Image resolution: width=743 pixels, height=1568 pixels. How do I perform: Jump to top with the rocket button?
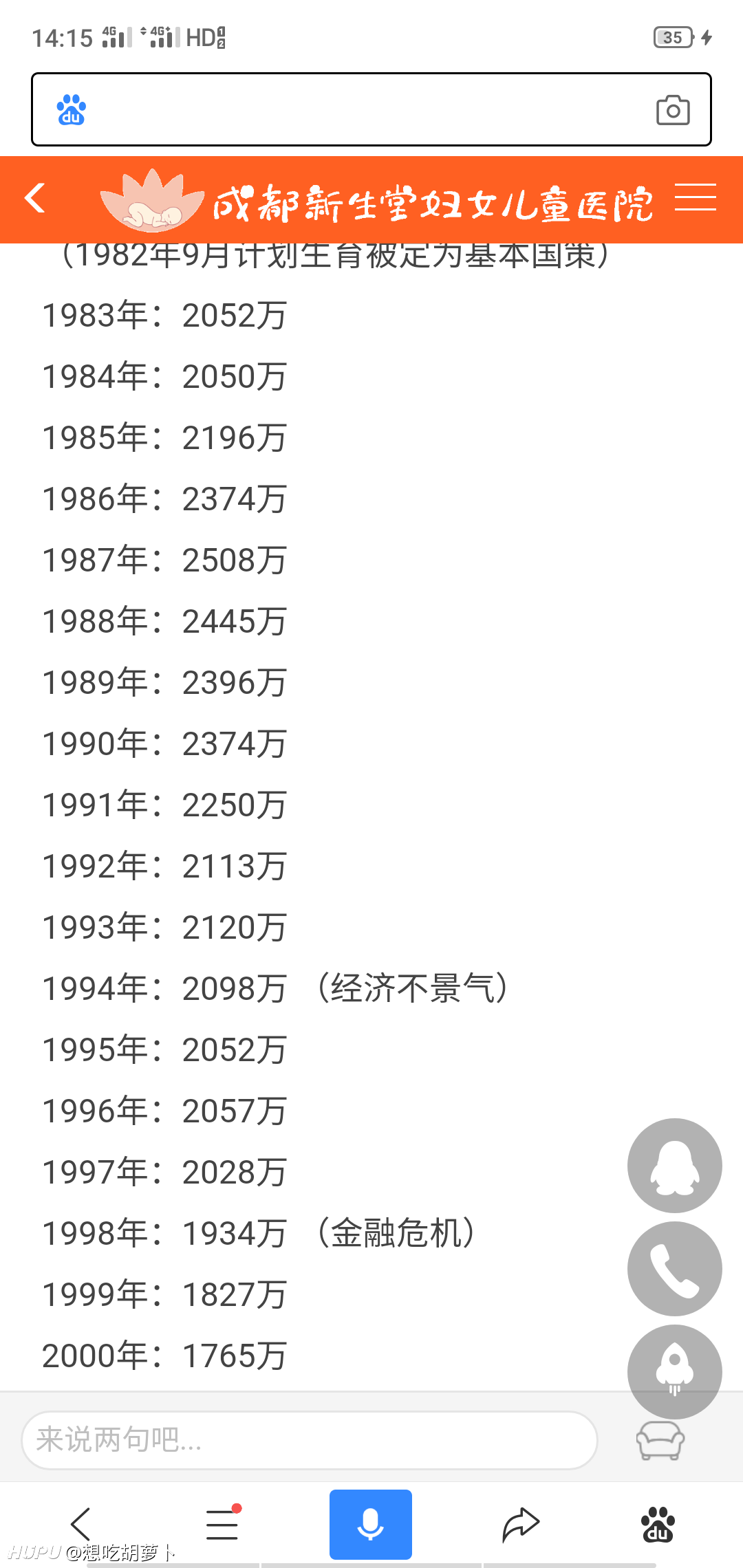[674, 1371]
